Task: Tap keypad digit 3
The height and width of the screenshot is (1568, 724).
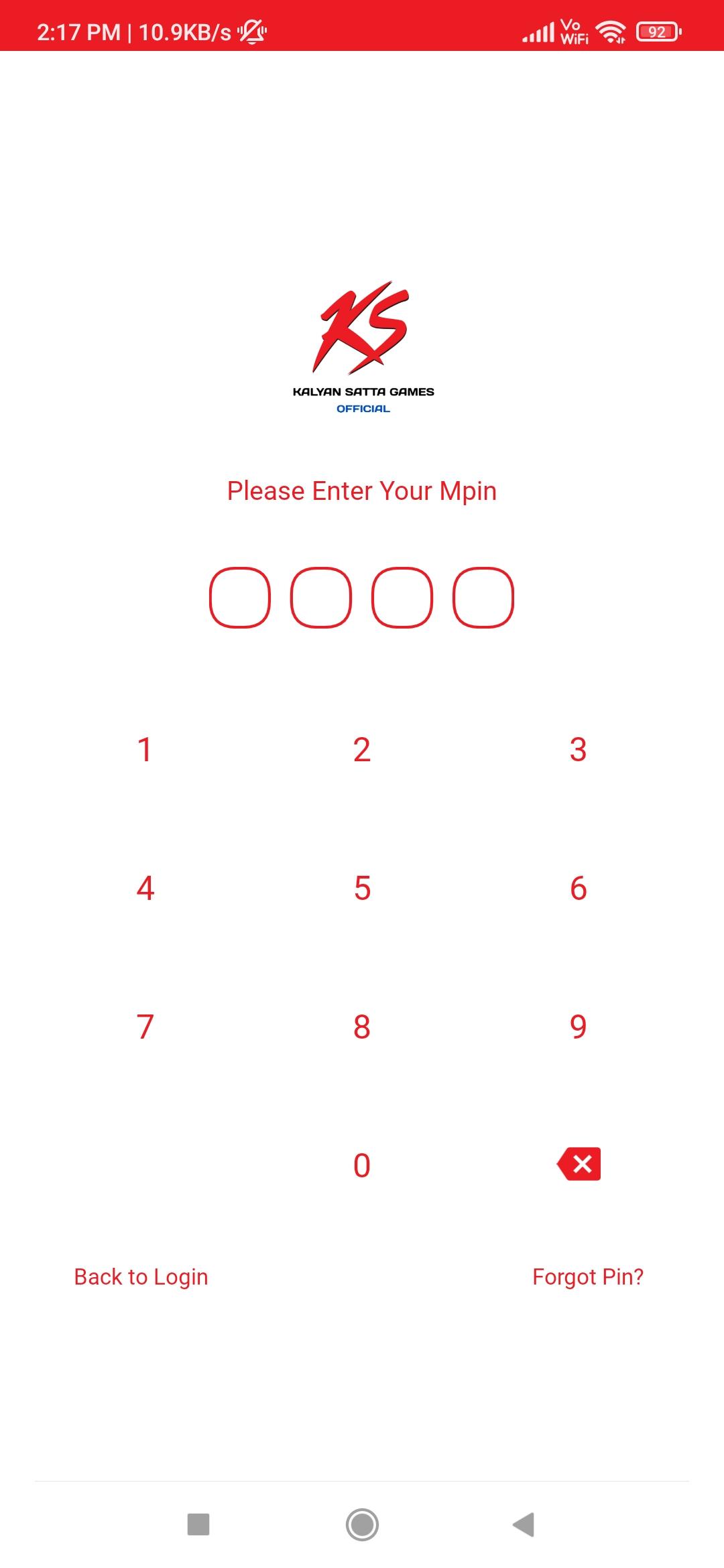Action: pos(578,750)
